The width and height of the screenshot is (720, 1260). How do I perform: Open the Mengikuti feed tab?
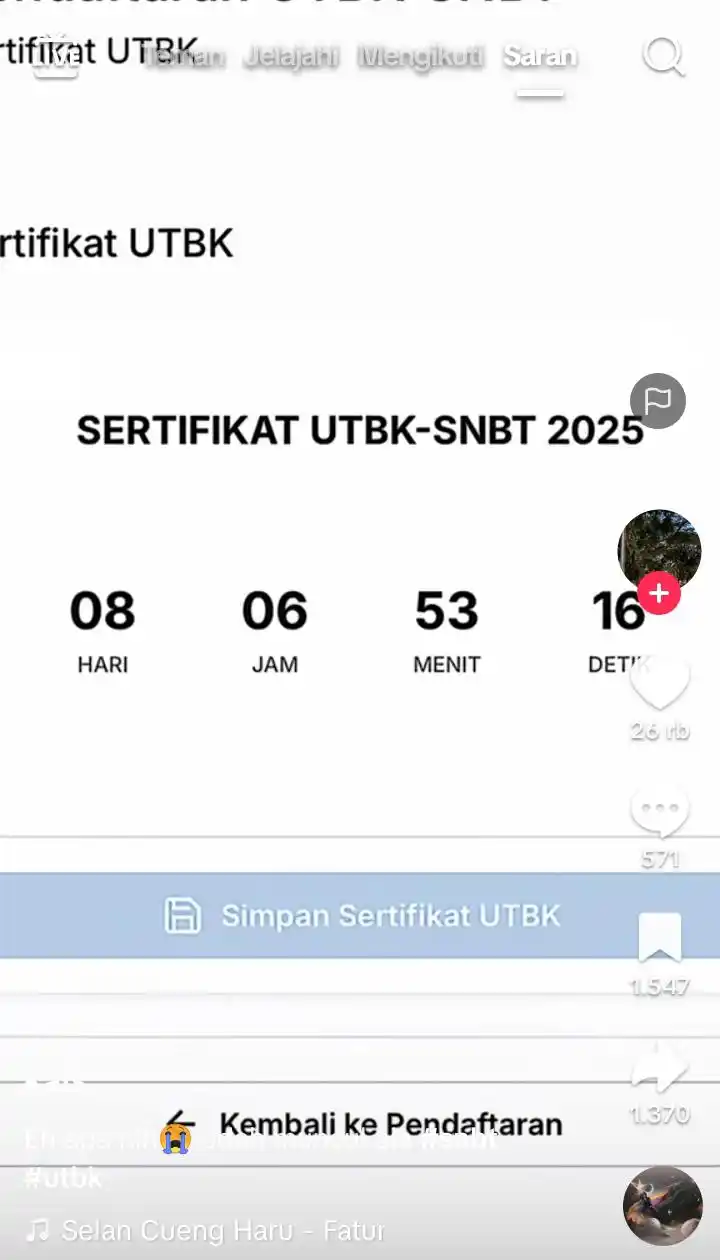pyautogui.click(x=422, y=57)
